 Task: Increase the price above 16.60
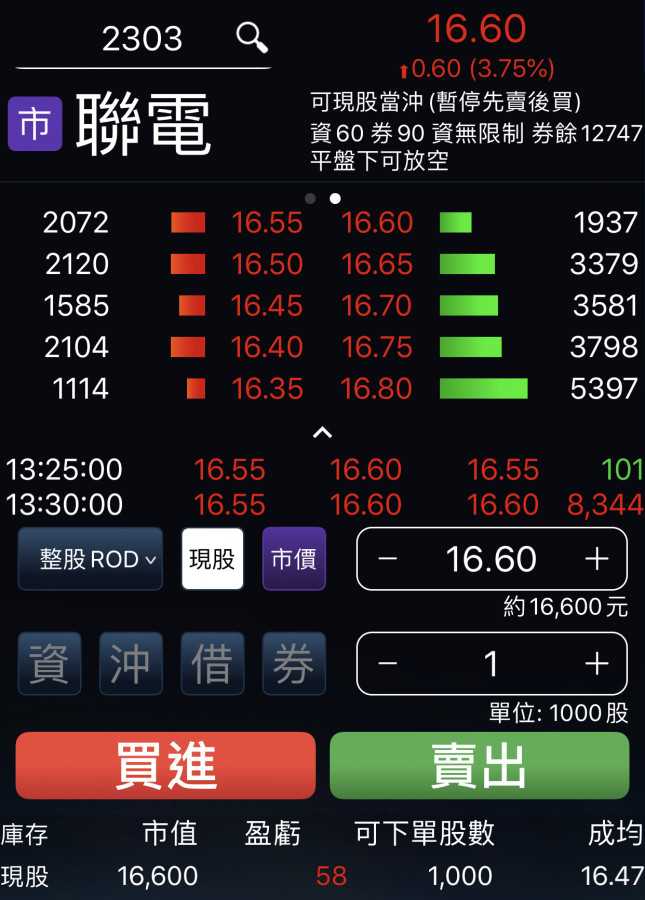click(x=596, y=559)
